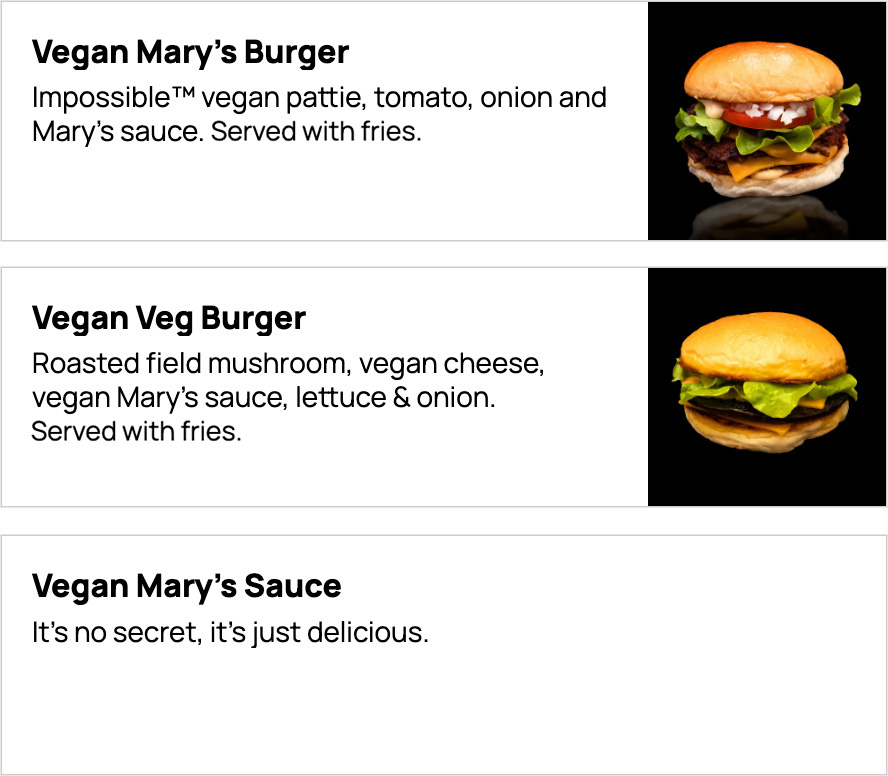888x776 pixels.
Task: Choose the Vegan Mary's Sauce item
Action: (x=186, y=587)
